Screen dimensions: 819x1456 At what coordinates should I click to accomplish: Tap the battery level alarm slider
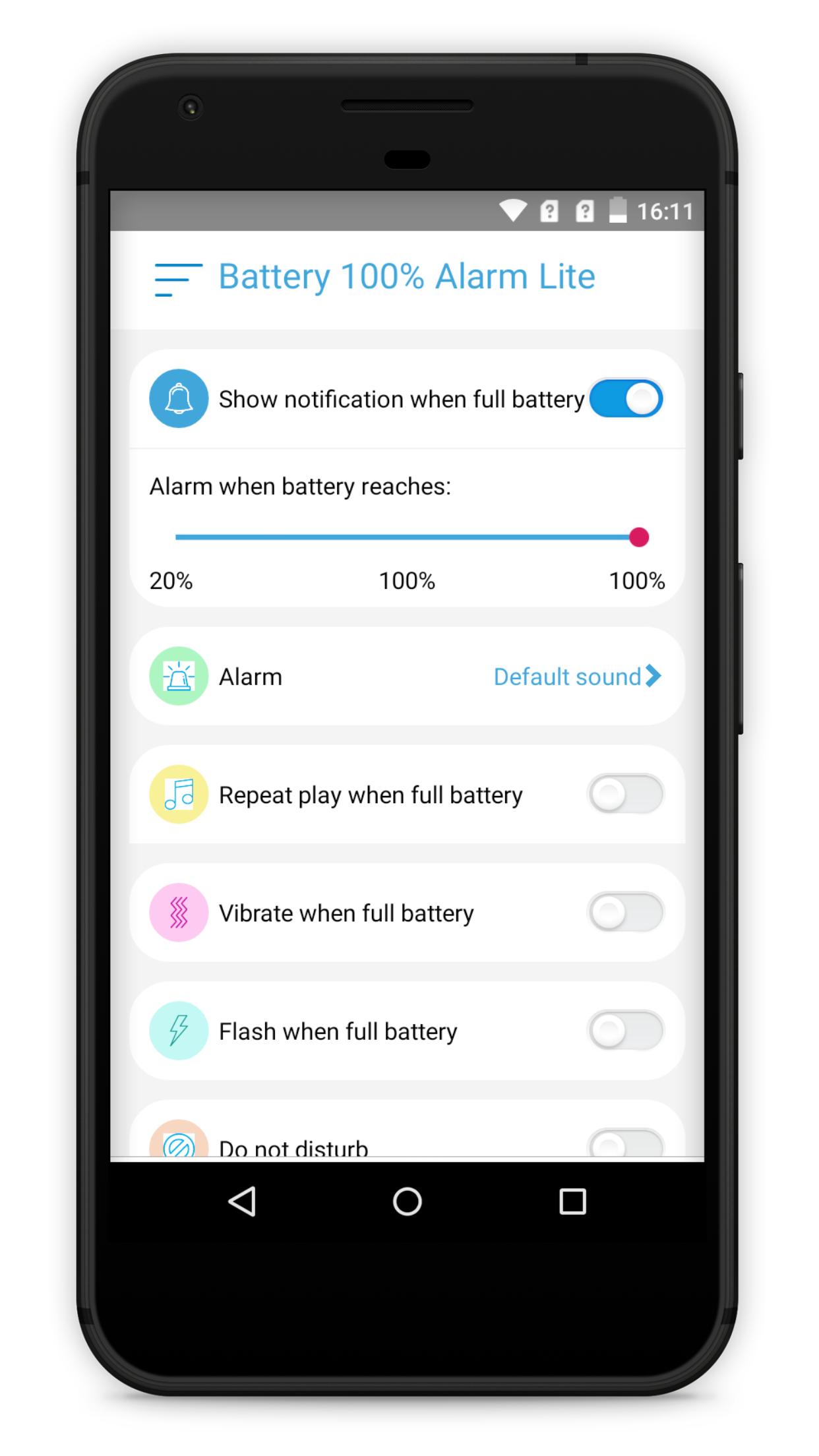pos(407,537)
